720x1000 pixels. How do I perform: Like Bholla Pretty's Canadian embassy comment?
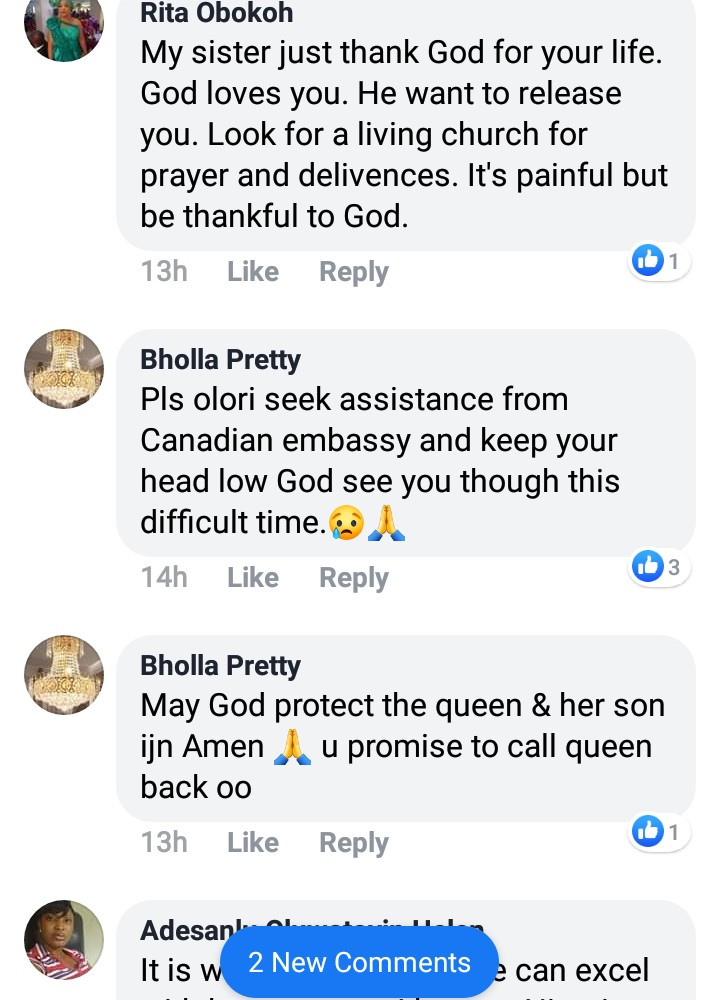click(x=252, y=578)
